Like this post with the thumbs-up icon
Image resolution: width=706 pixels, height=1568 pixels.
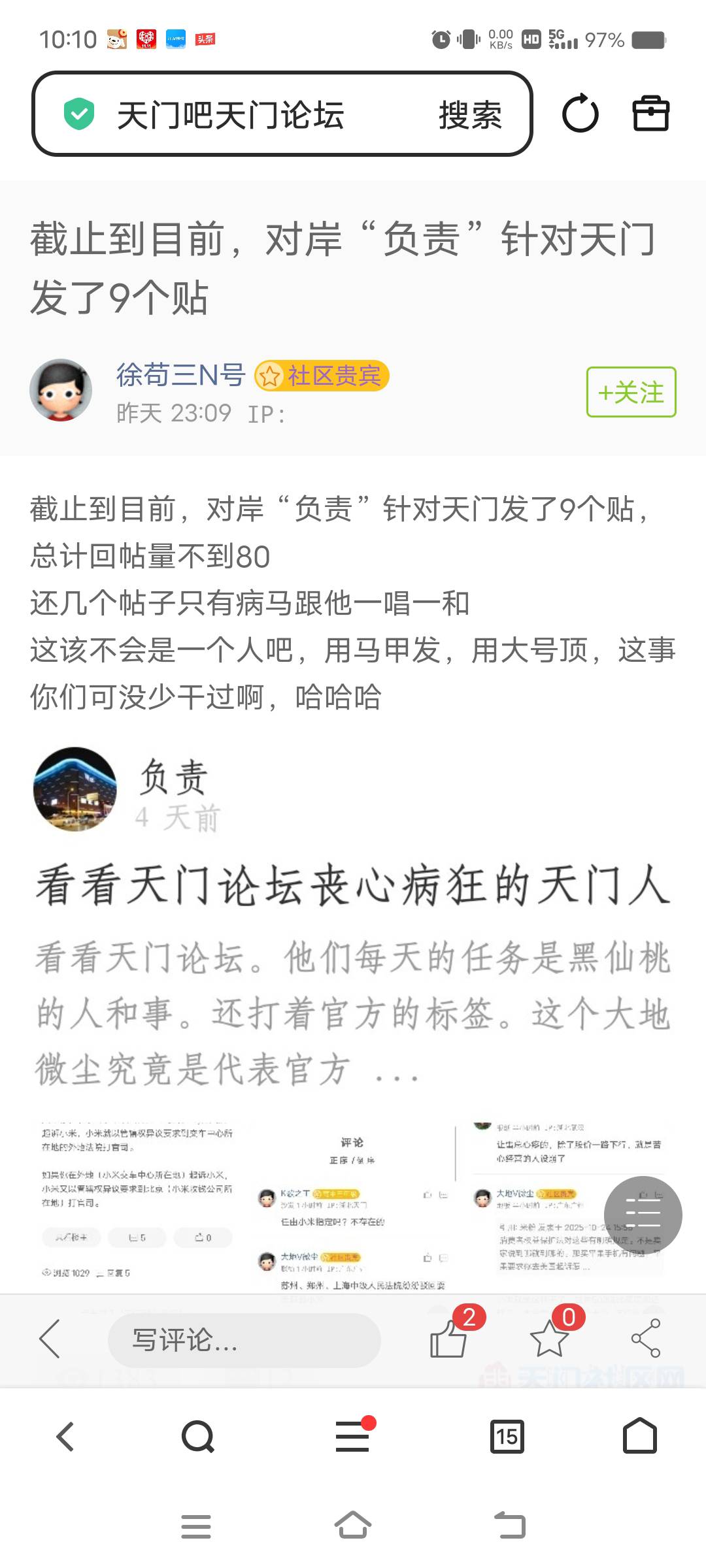coord(449,1338)
